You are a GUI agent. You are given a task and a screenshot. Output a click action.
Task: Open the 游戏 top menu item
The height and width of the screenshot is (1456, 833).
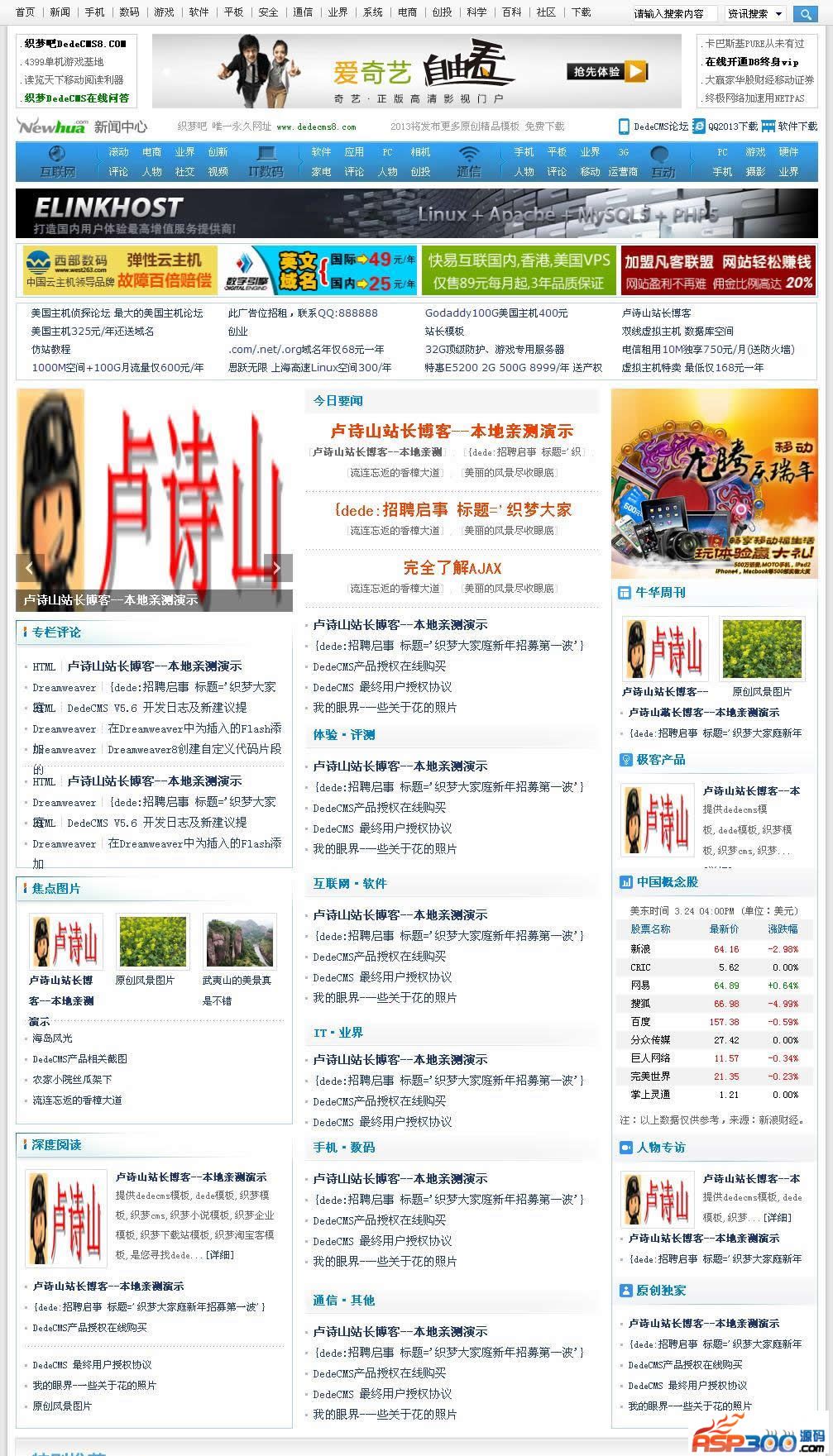[x=164, y=12]
